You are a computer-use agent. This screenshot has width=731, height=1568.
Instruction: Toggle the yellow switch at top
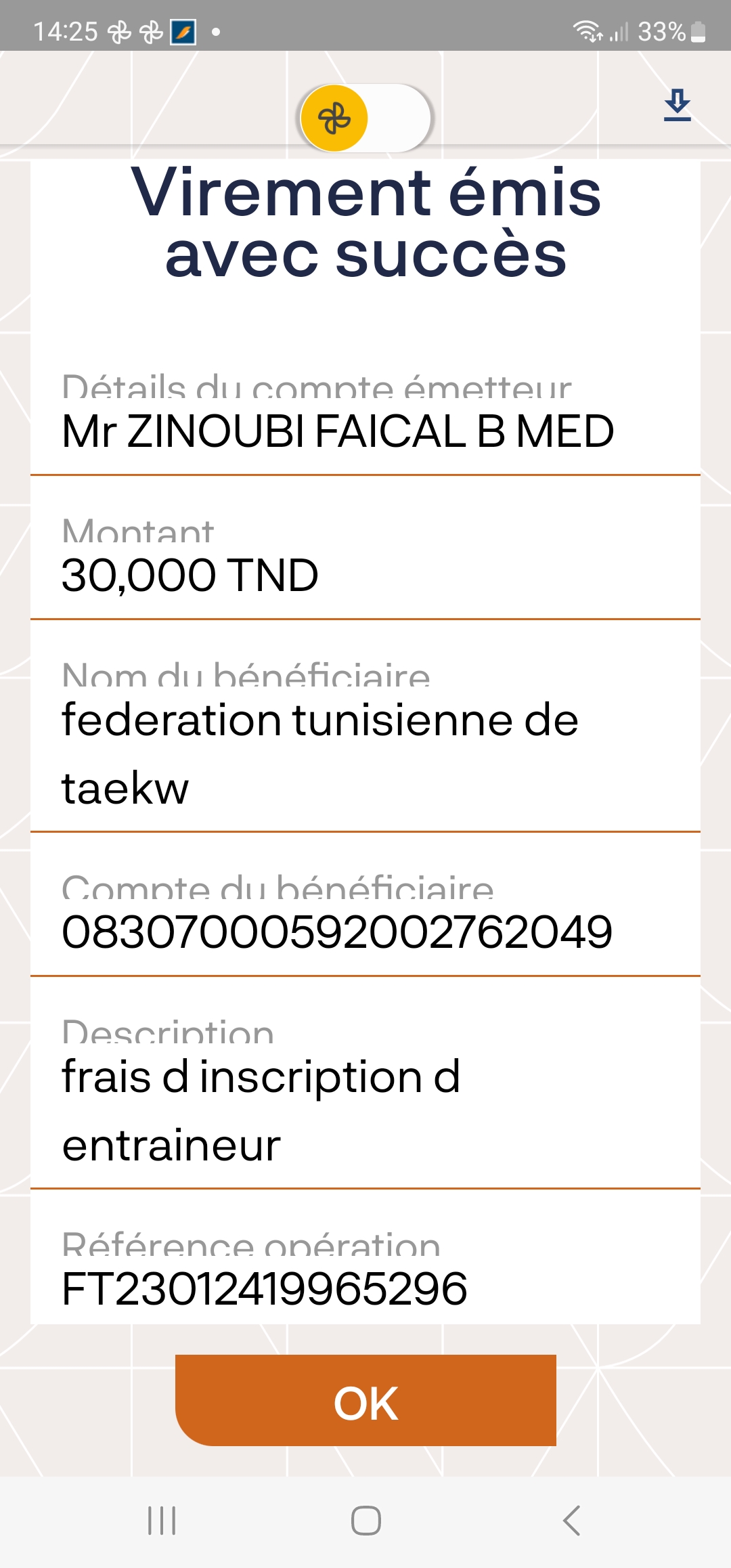(364, 118)
